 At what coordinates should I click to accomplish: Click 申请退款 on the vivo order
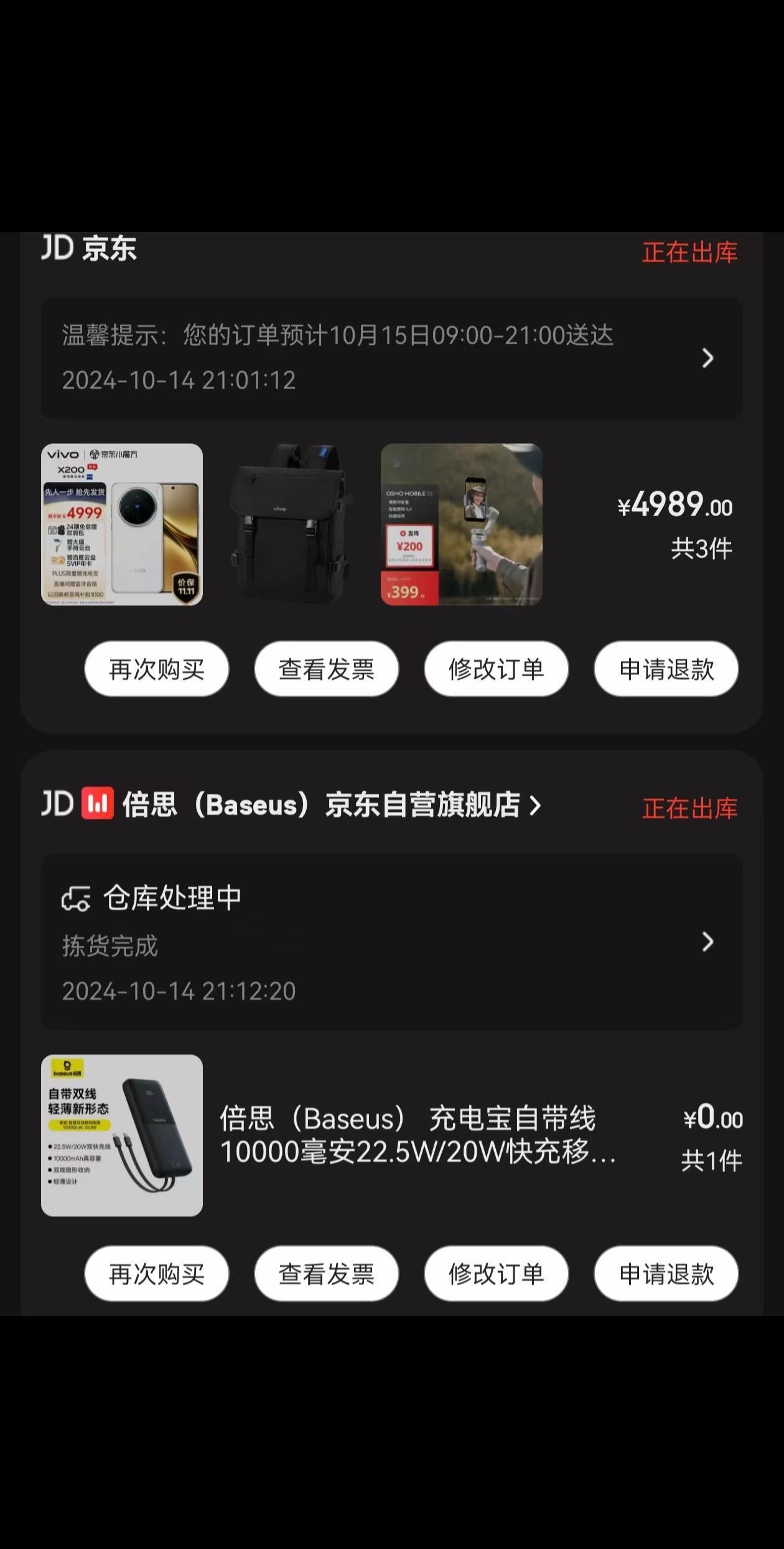pos(666,669)
